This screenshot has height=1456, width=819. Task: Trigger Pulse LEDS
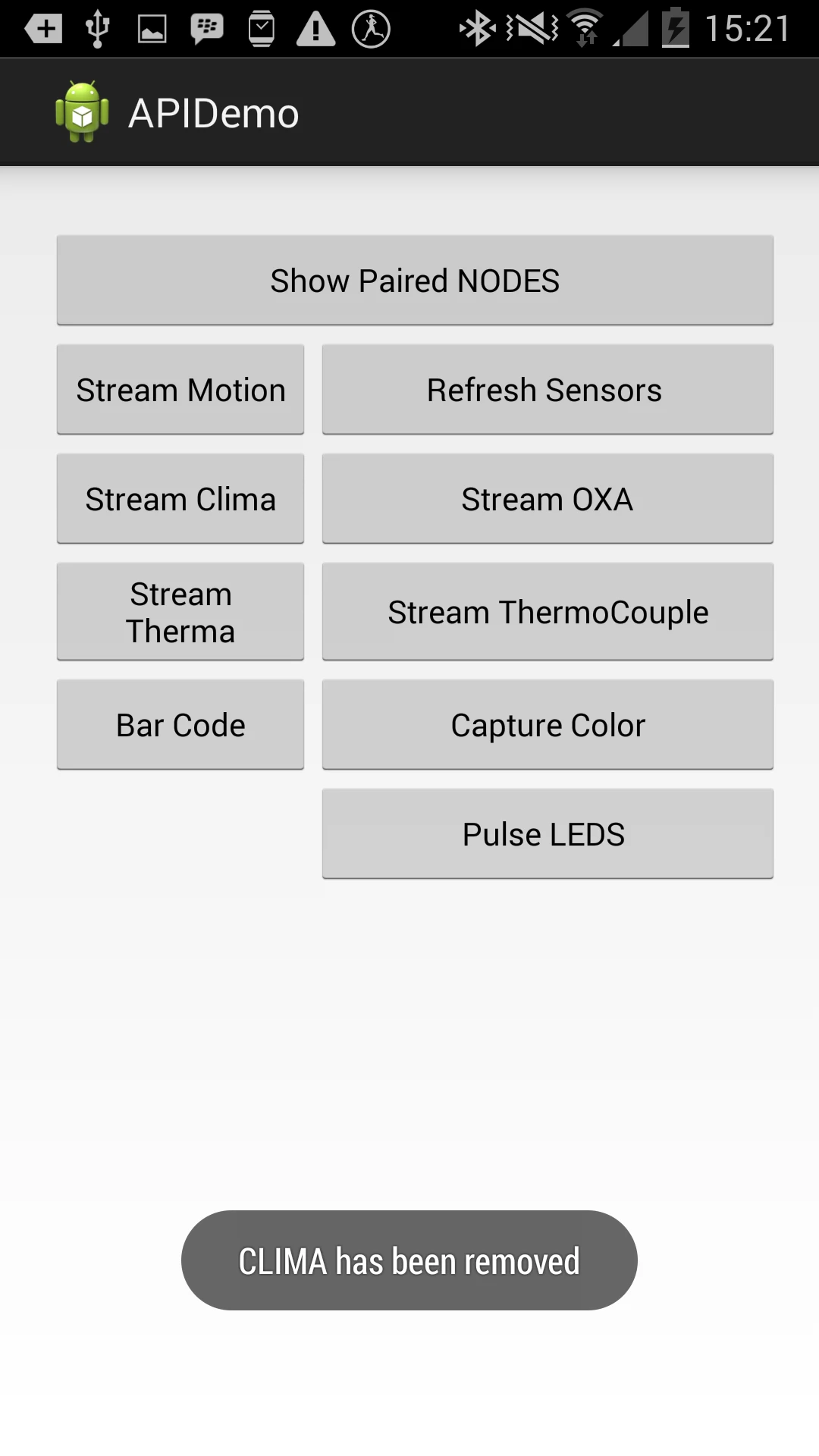[548, 834]
